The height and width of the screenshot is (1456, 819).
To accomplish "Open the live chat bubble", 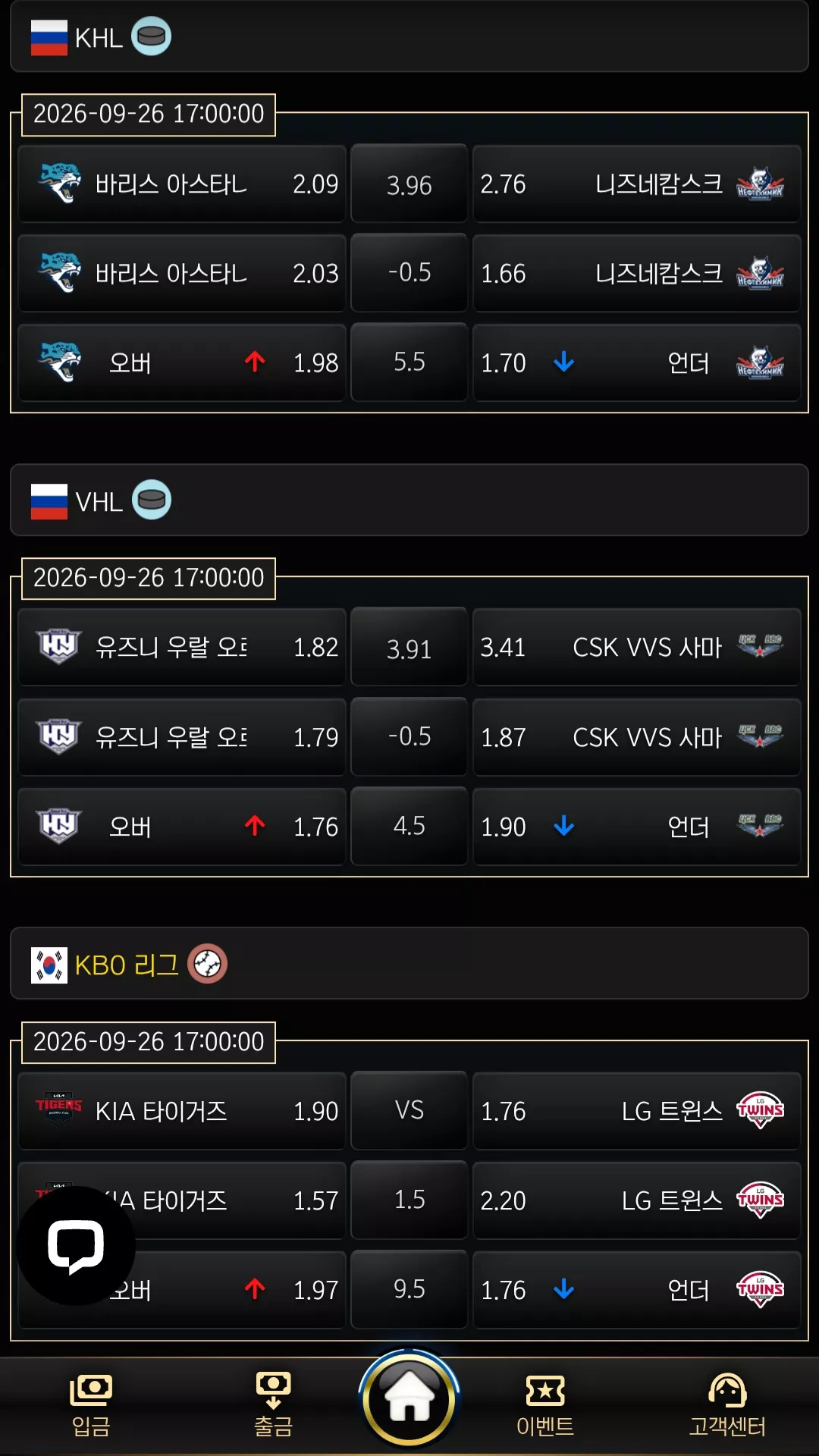I will [x=76, y=1245].
